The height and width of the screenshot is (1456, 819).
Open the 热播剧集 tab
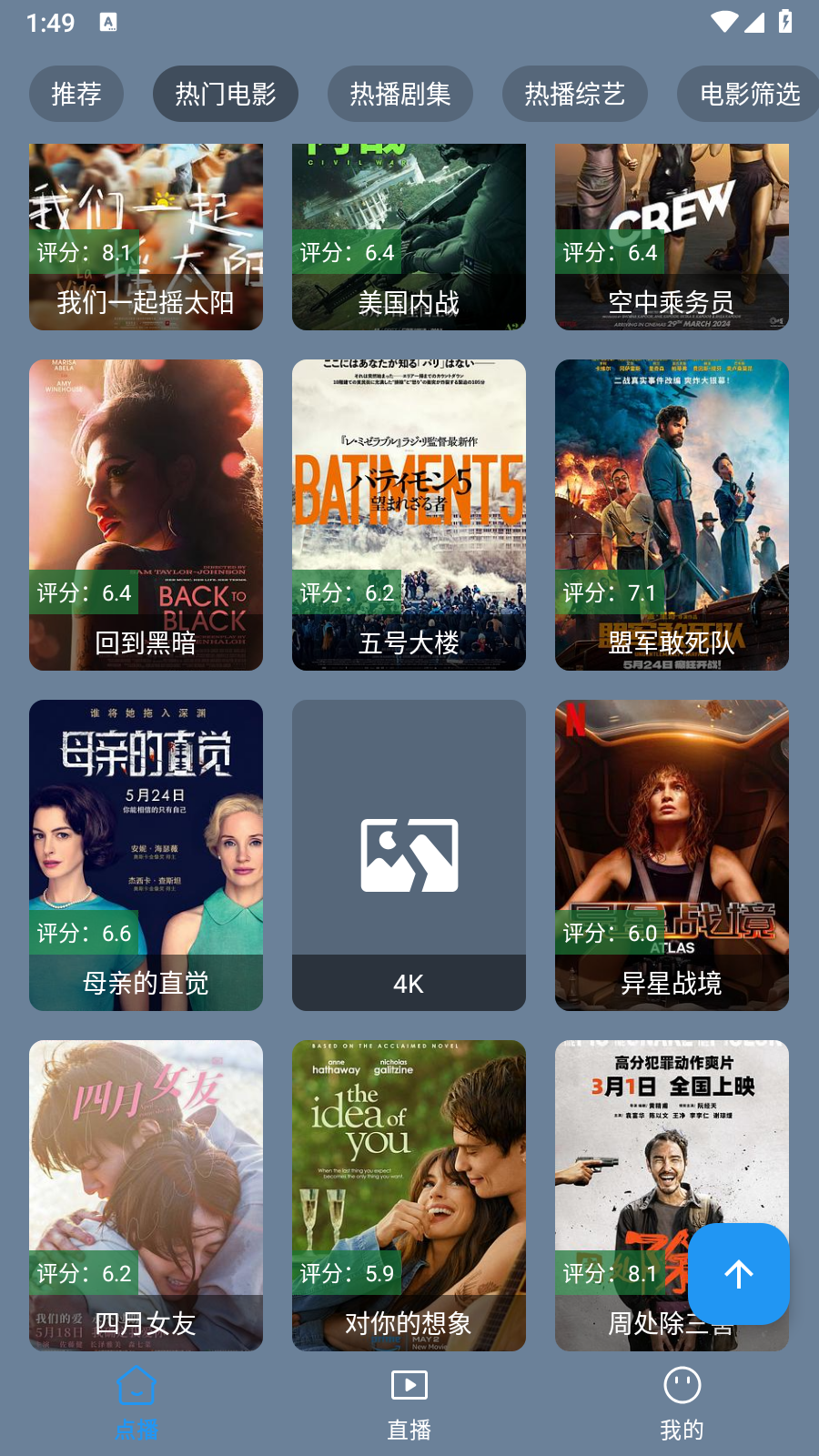[x=400, y=94]
